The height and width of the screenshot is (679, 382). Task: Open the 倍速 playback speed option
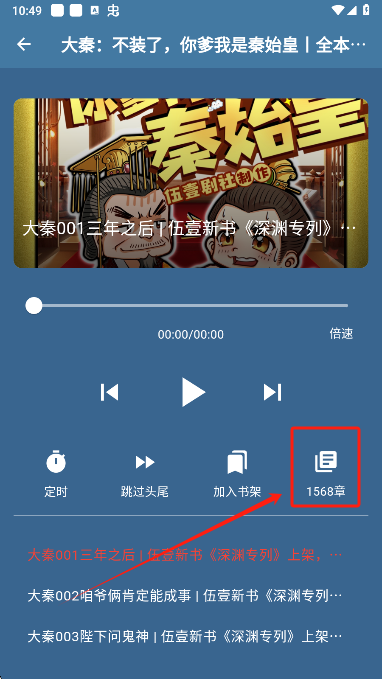pos(341,333)
